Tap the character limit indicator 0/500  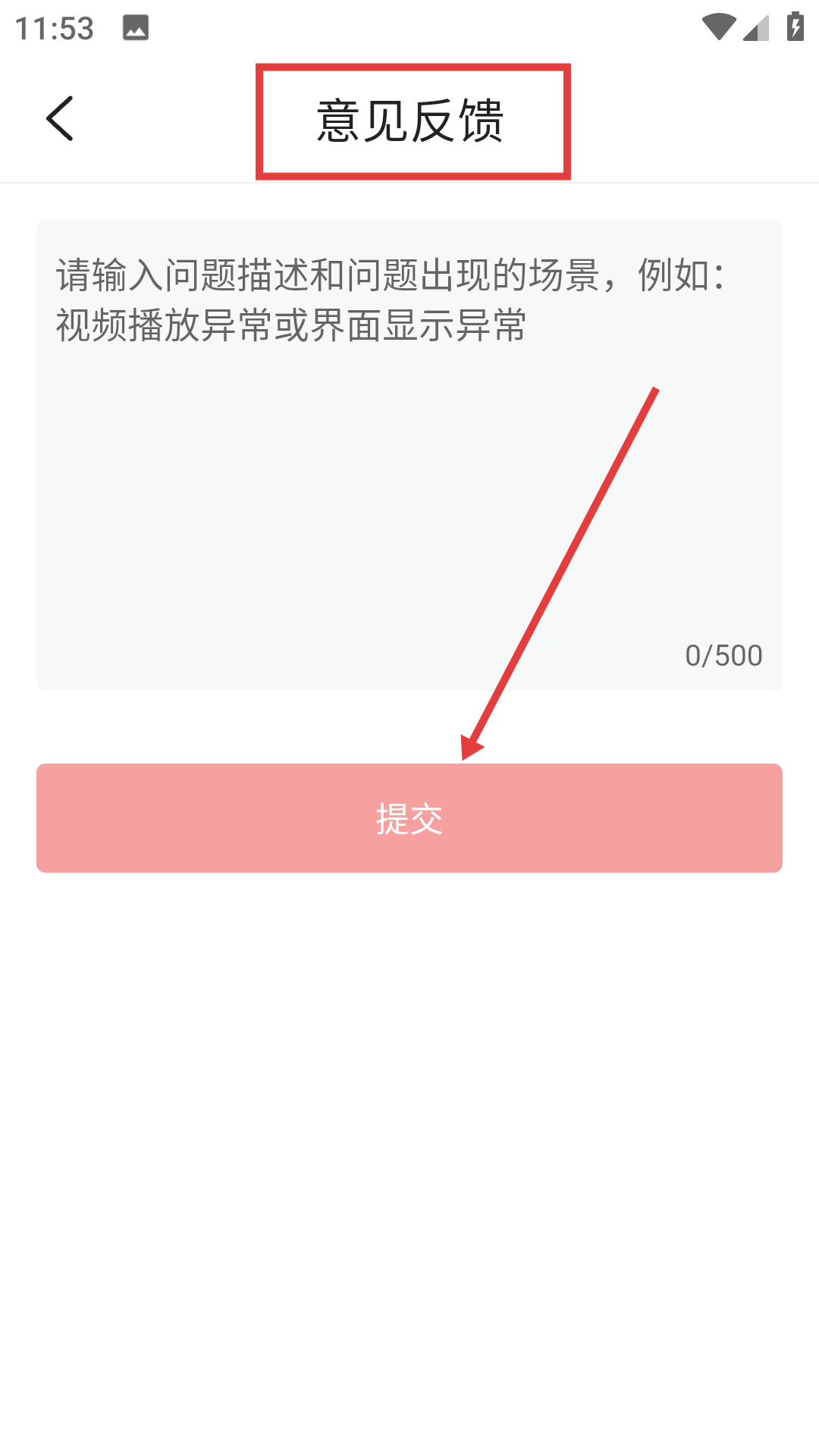point(724,654)
